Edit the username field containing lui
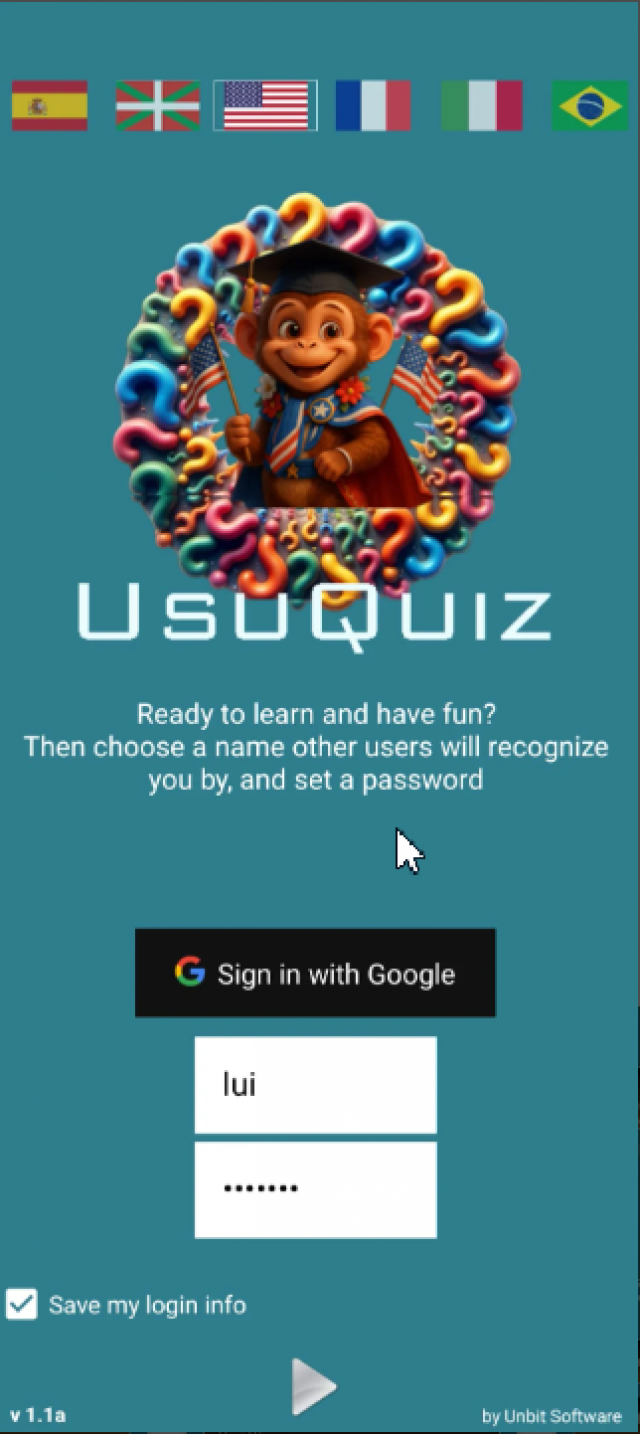Image resolution: width=640 pixels, height=1434 pixels. [x=315, y=1085]
